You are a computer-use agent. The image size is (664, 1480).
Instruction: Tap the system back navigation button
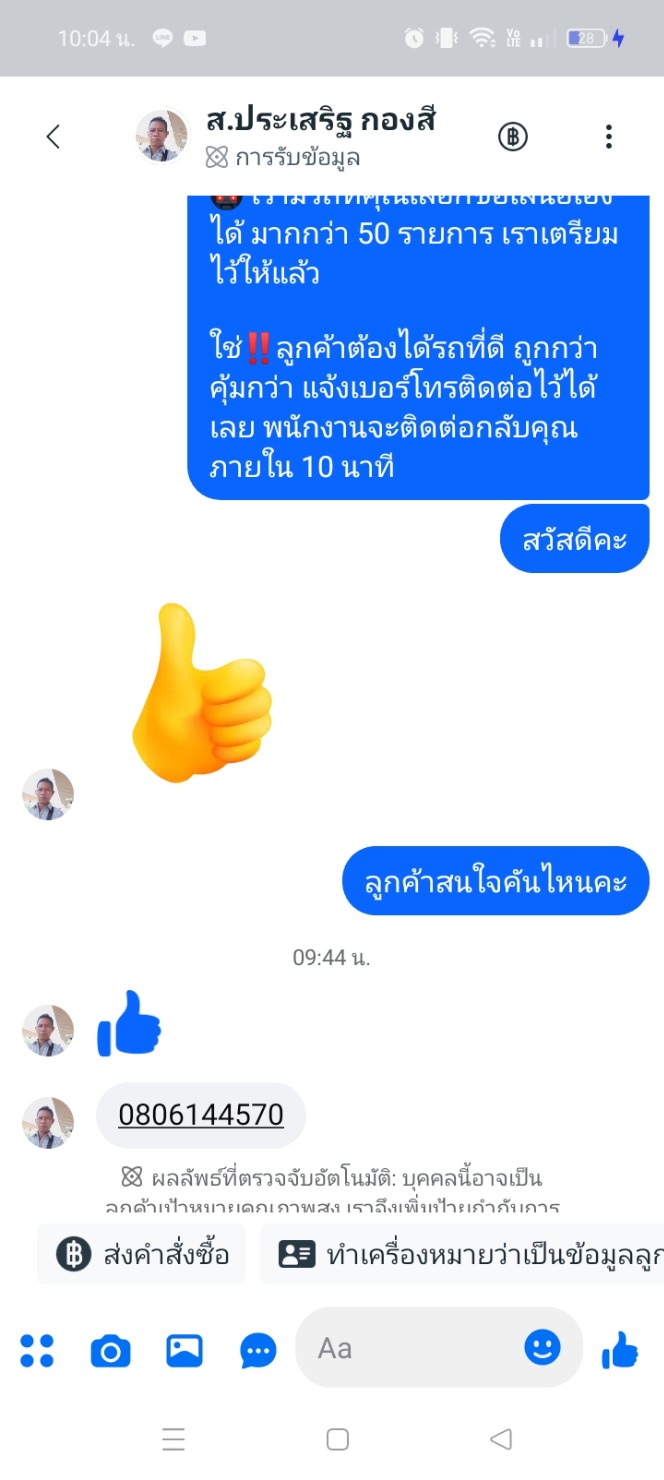click(x=501, y=1439)
